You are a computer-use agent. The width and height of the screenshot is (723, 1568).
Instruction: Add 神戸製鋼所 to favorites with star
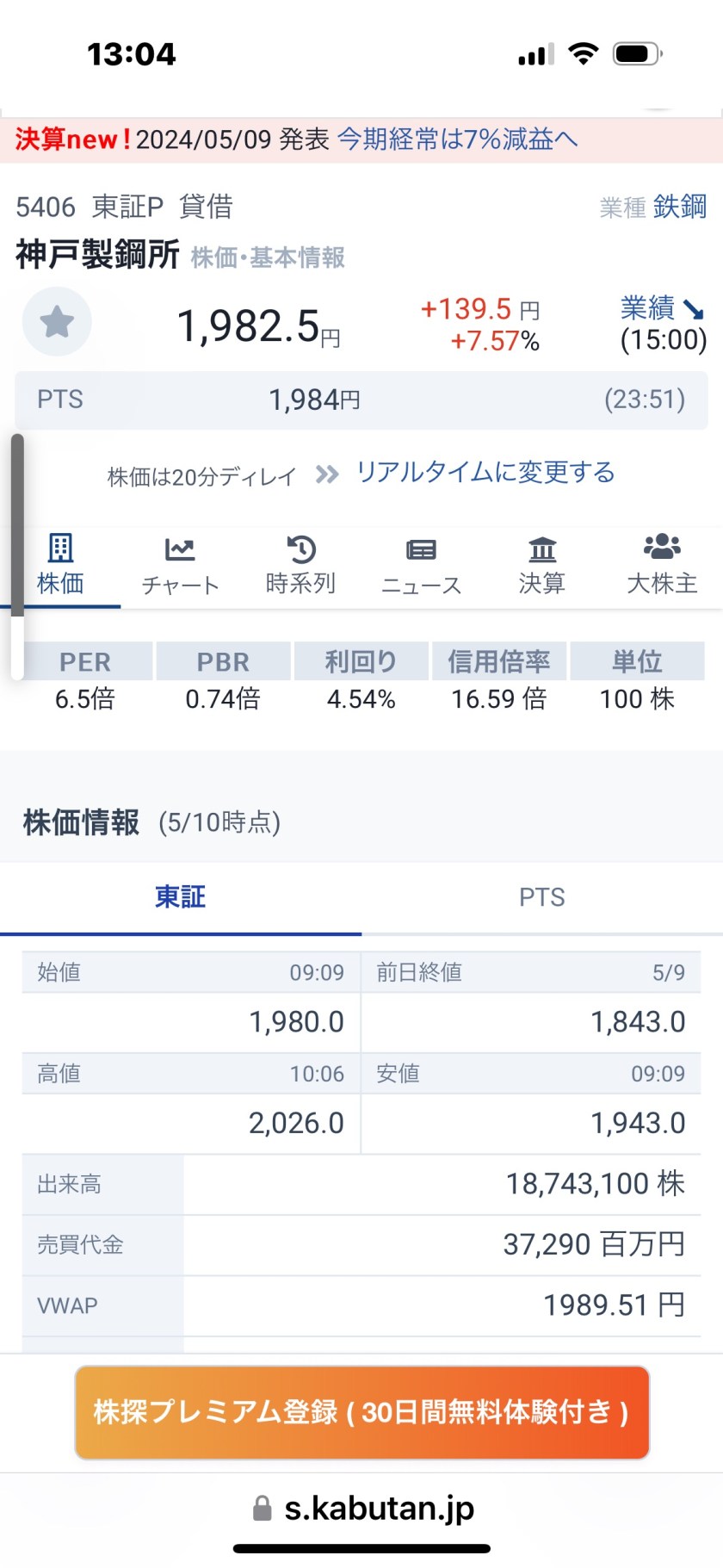57,322
